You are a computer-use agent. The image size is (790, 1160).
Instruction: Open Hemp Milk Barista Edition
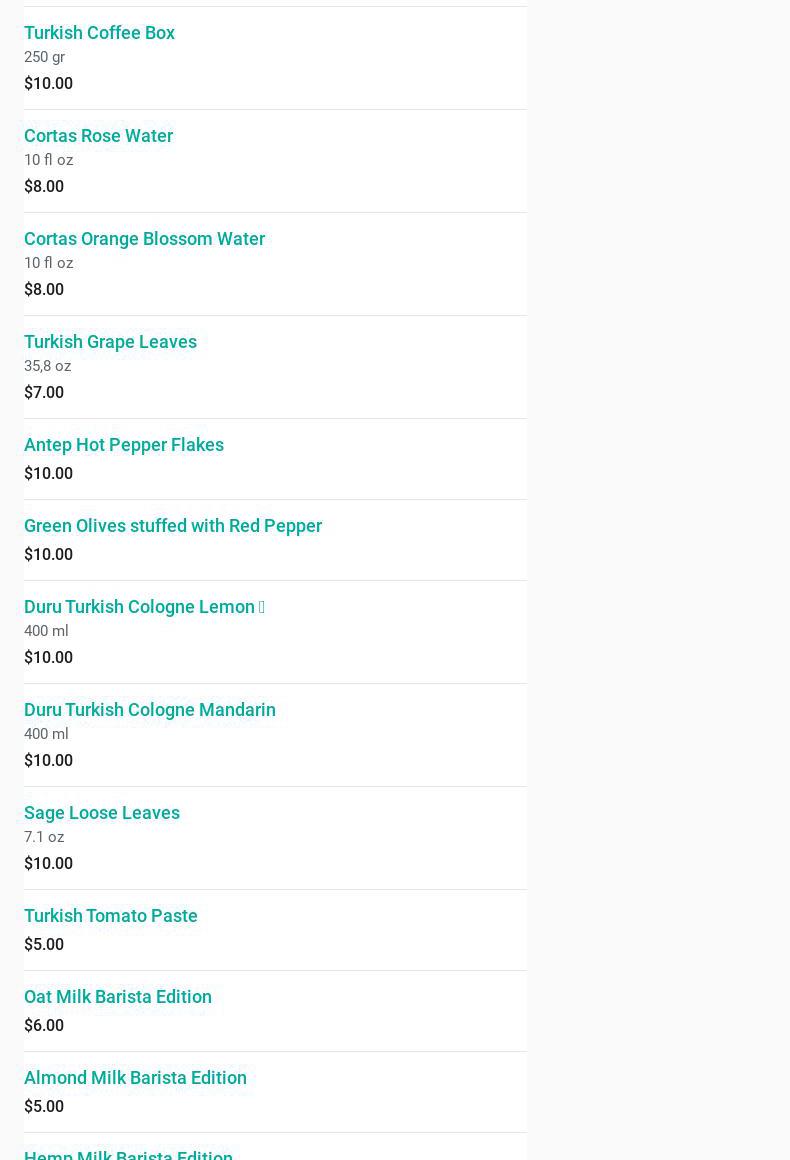pyautogui.click(x=128, y=1154)
